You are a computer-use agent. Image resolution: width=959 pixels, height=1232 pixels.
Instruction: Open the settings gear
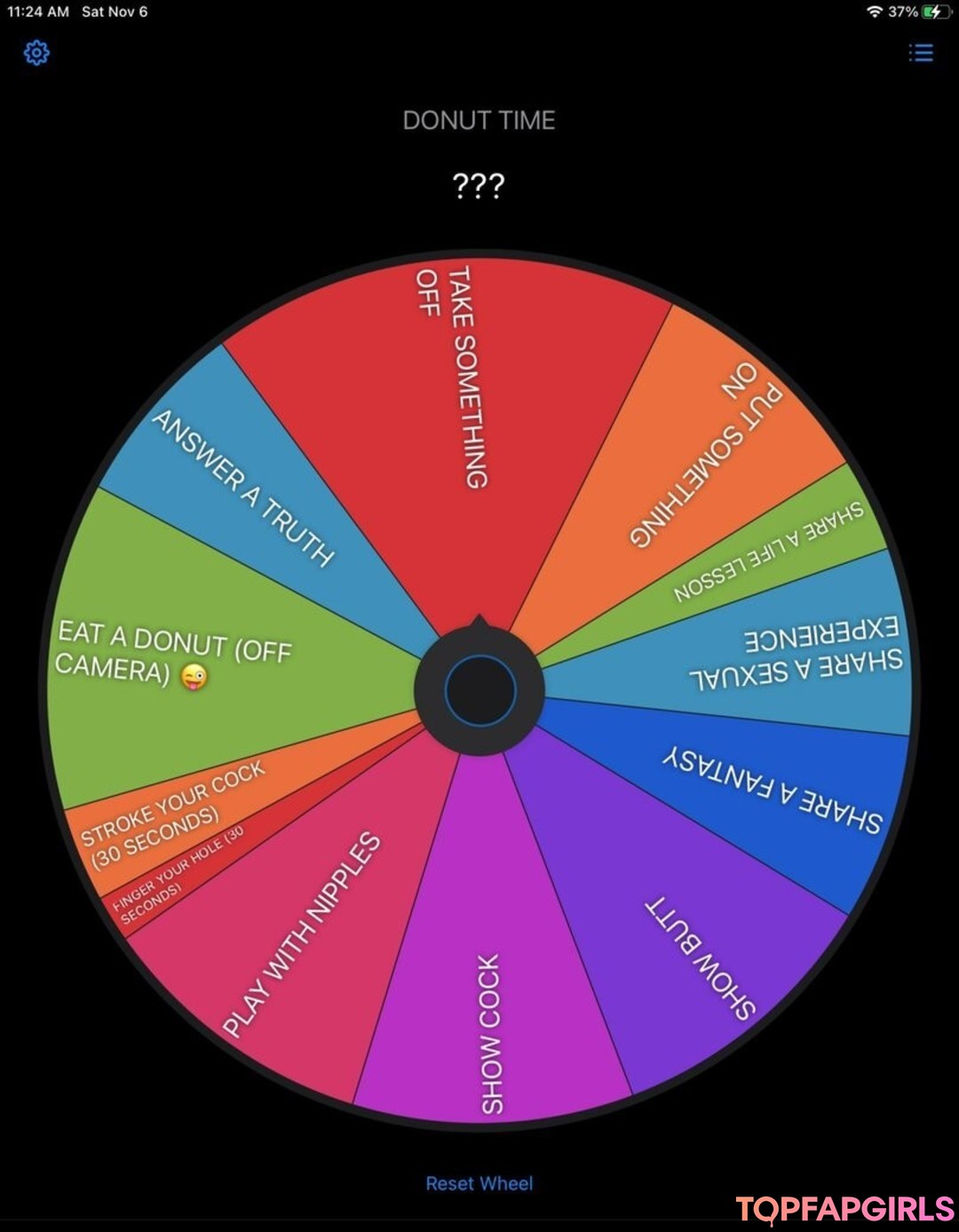pyautogui.click(x=36, y=52)
